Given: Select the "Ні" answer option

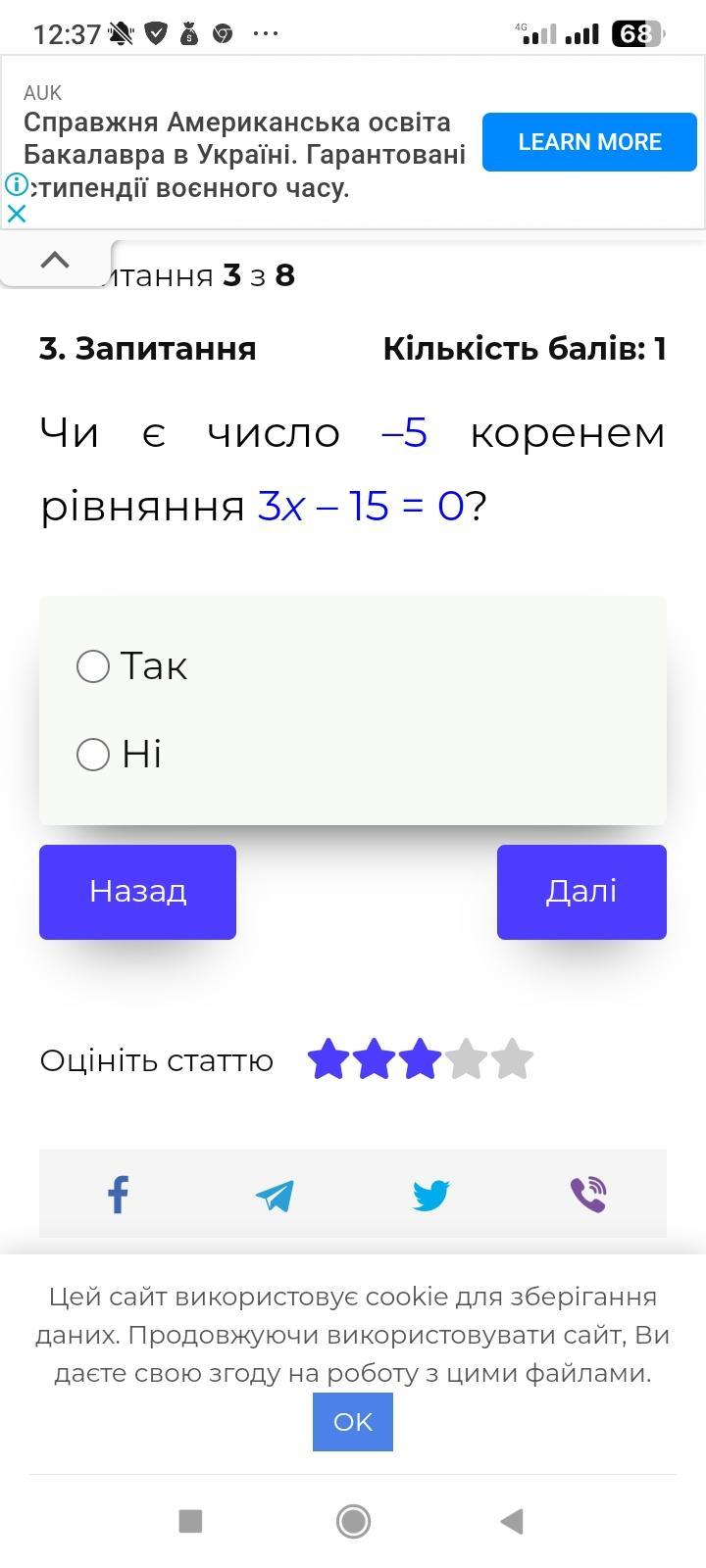Looking at the screenshot, I should 93,755.
